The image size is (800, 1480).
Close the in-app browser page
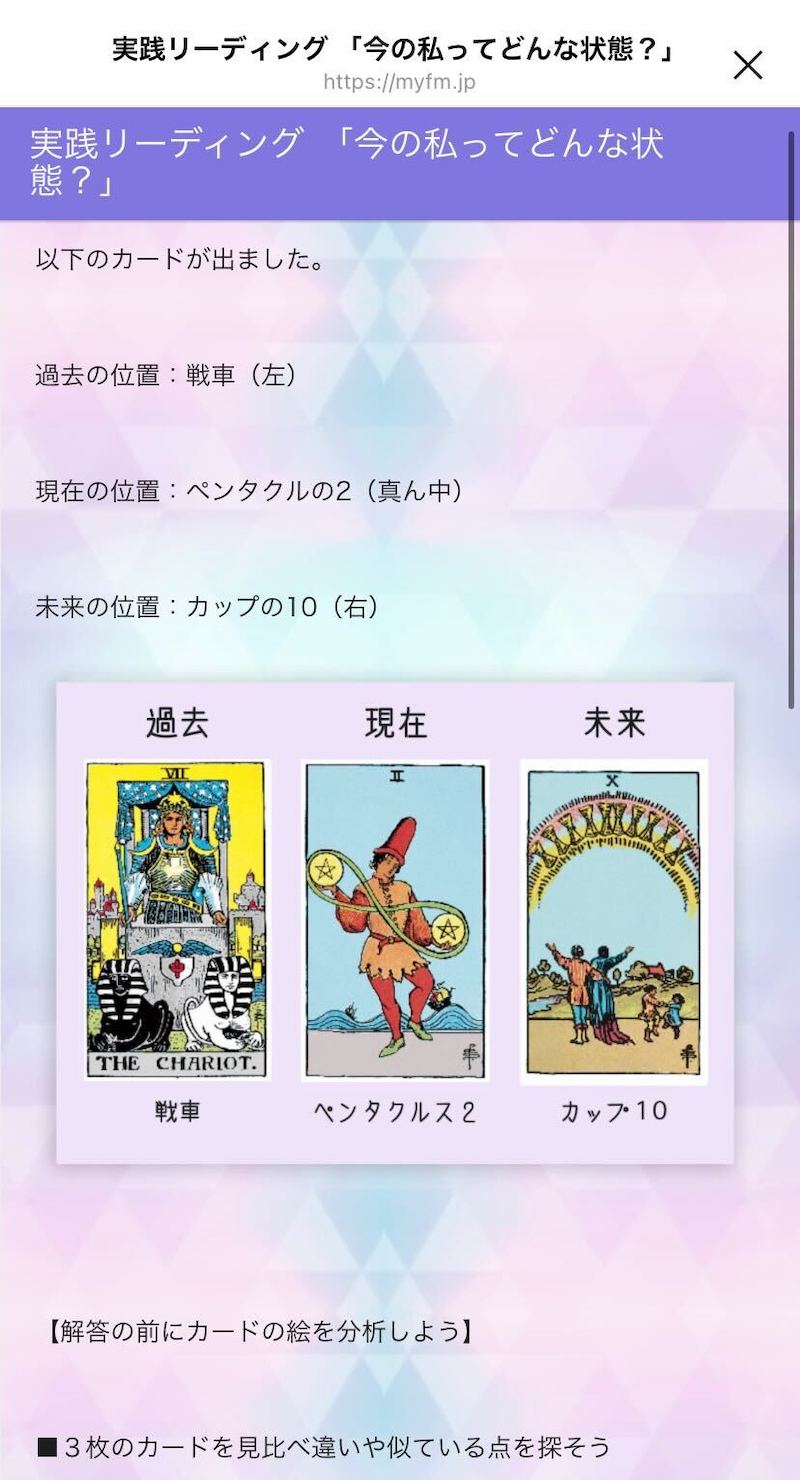(x=748, y=65)
